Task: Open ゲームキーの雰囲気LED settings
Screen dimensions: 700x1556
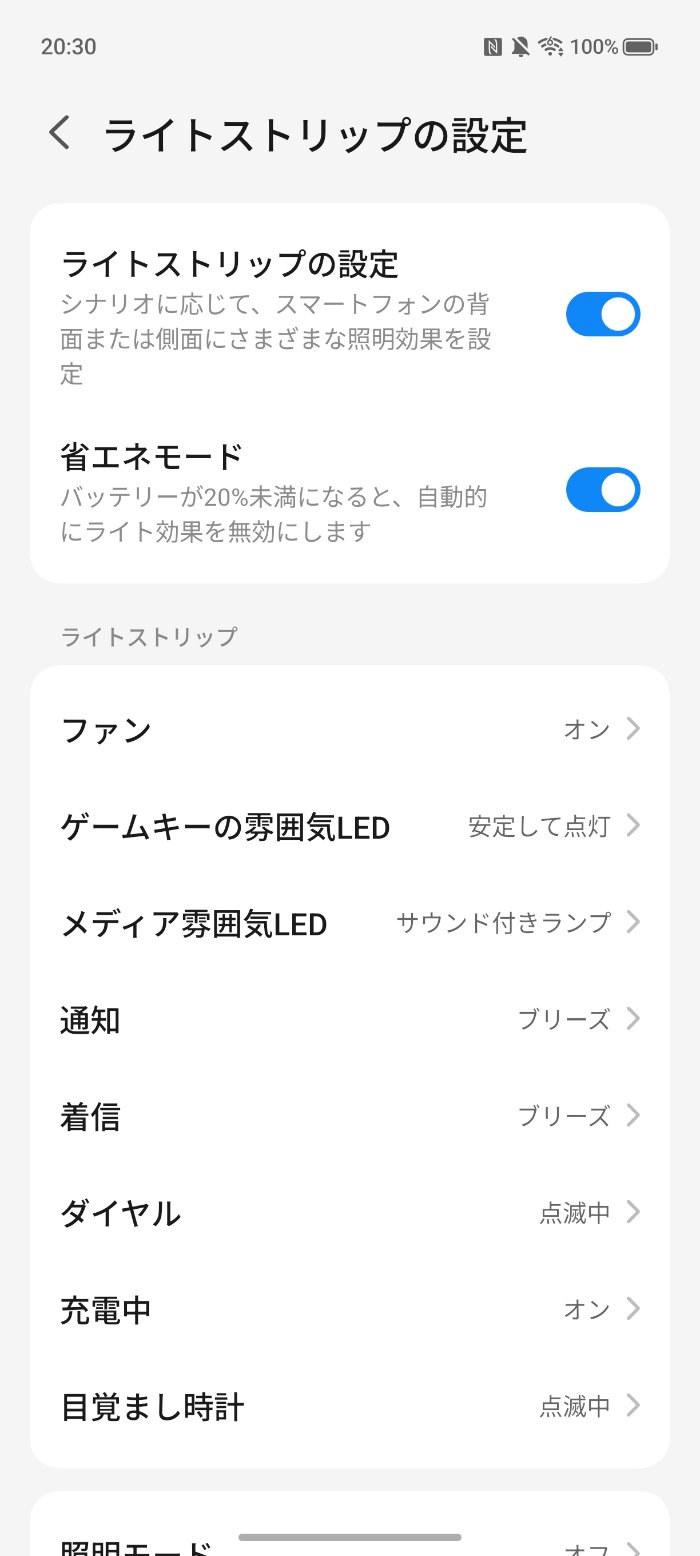Action: coord(350,826)
